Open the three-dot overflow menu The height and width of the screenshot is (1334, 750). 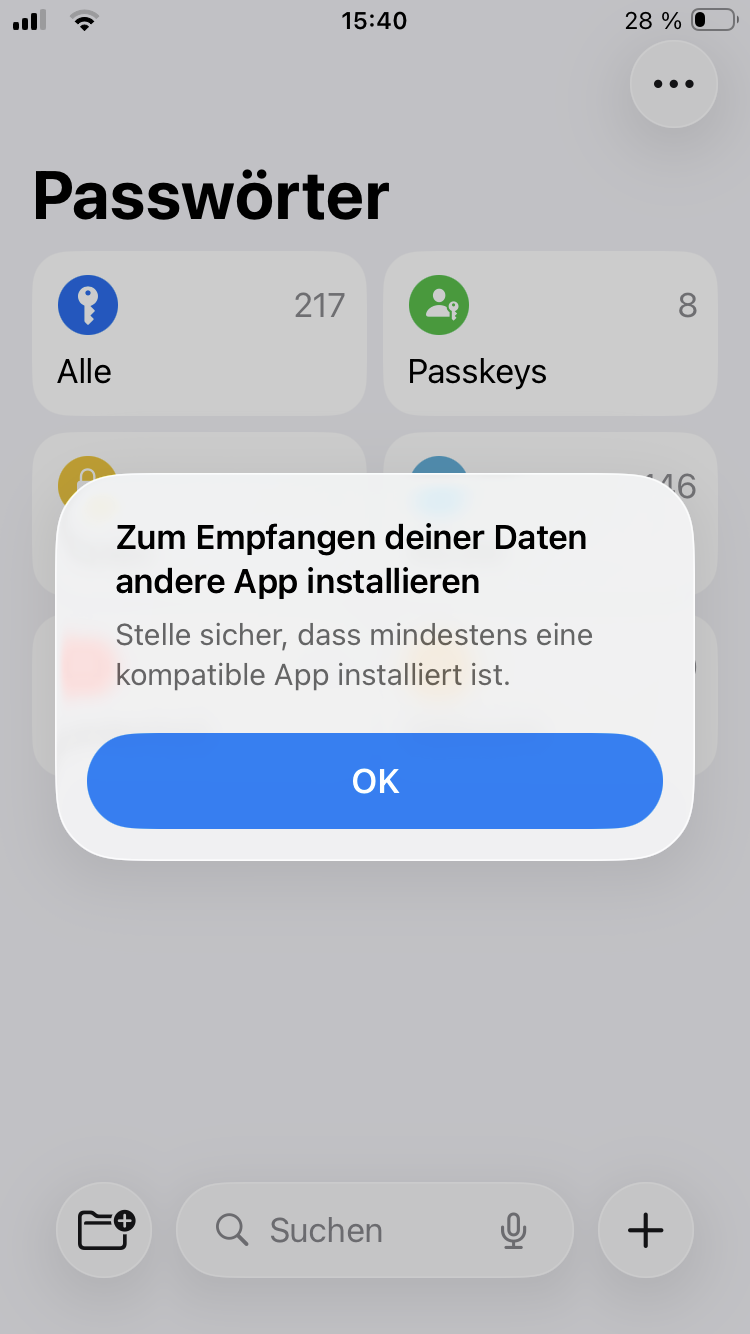tap(673, 84)
